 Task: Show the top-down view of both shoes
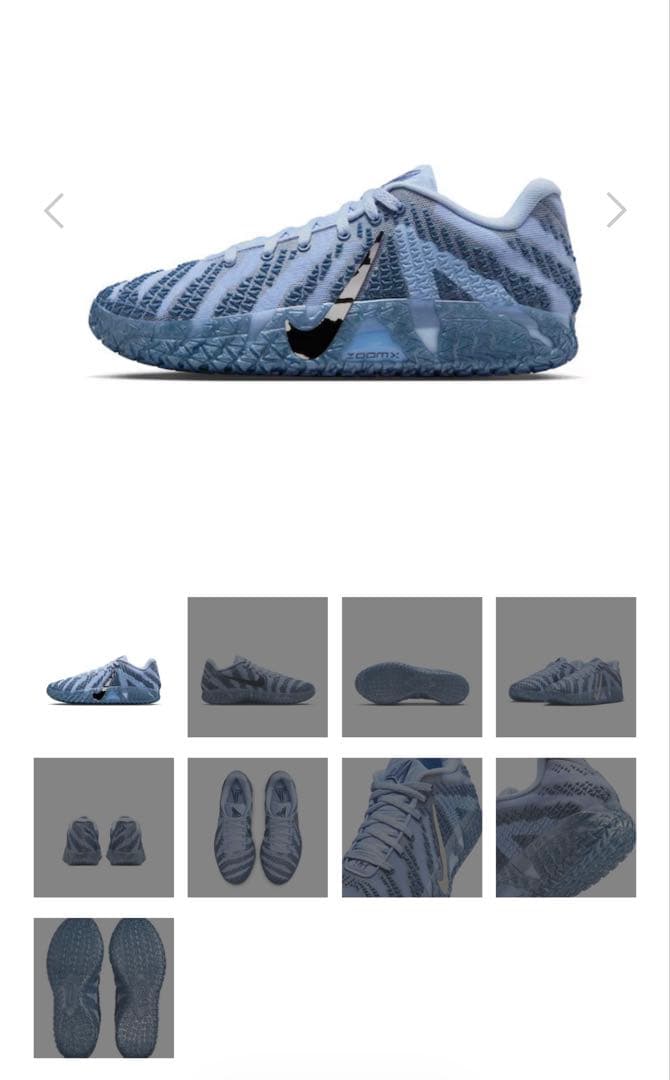coord(258,827)
